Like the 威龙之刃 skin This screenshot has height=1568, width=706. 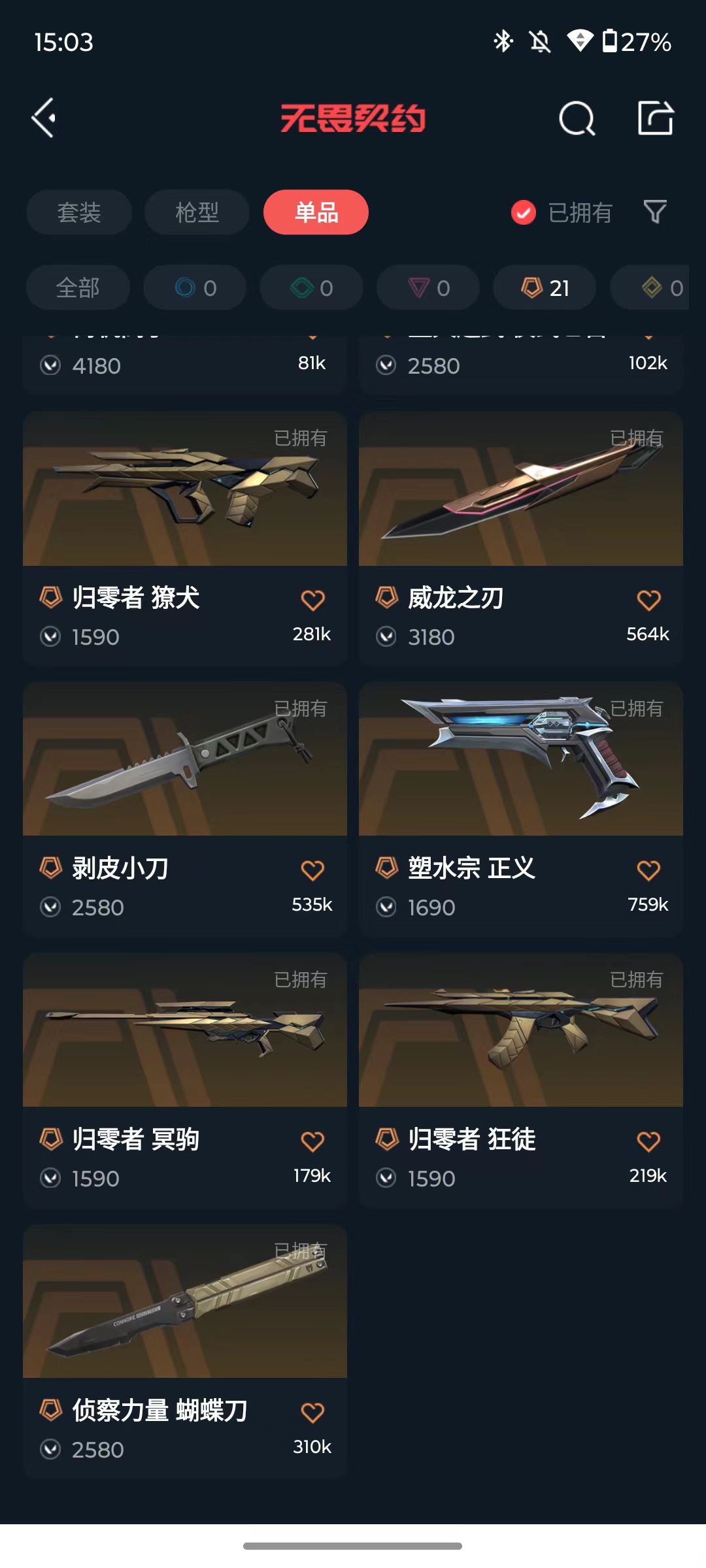pos(648,600)
